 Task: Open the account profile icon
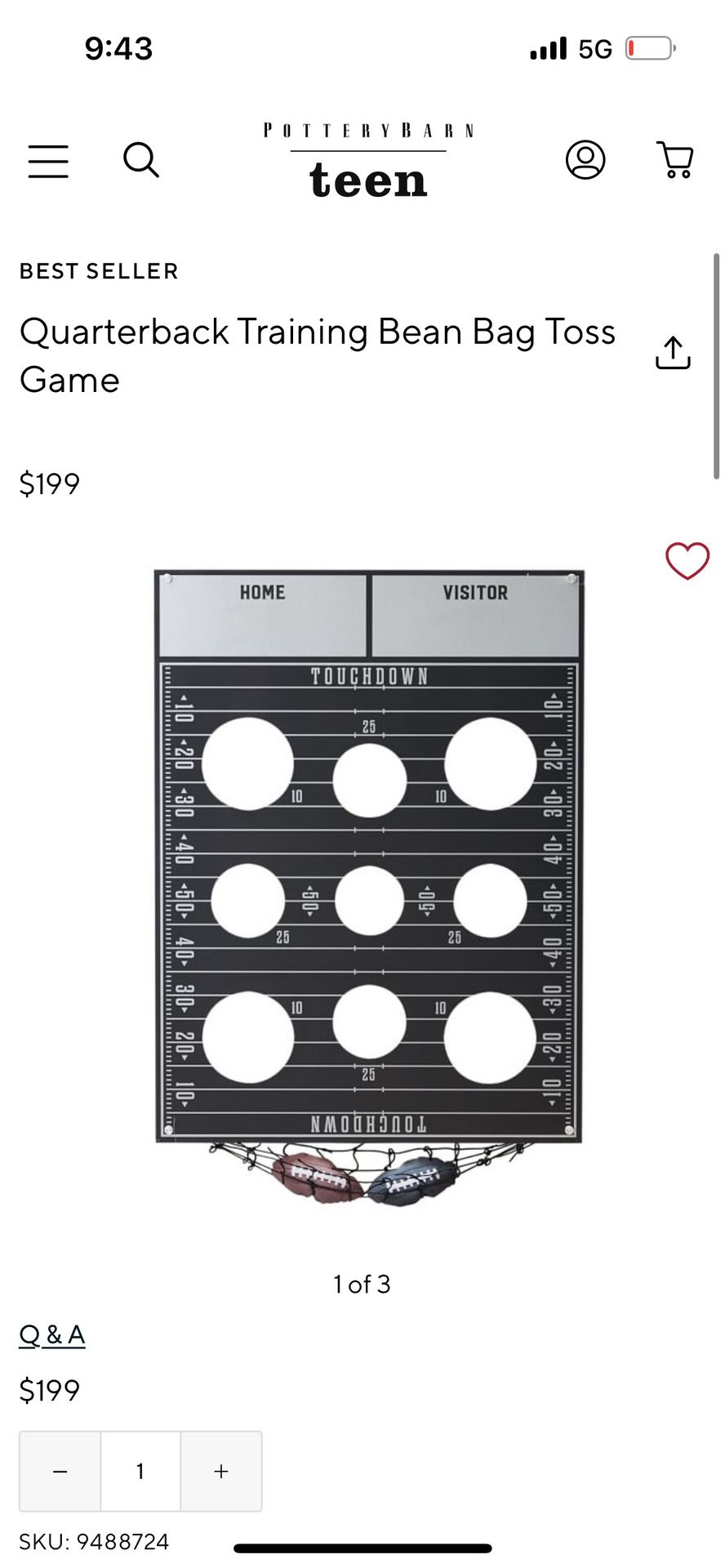click(x=585, y=160)
